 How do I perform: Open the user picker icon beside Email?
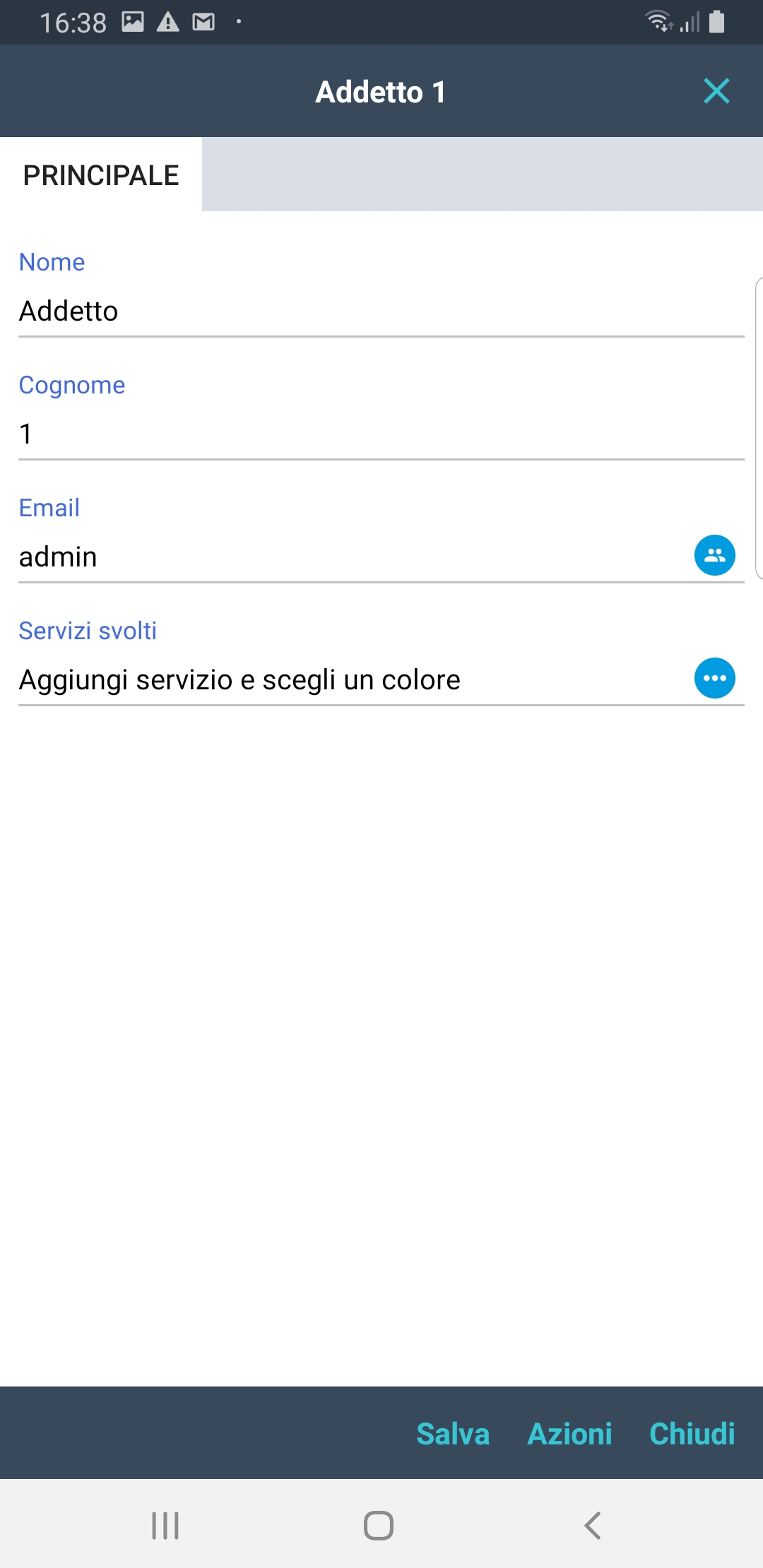[714, 555]
